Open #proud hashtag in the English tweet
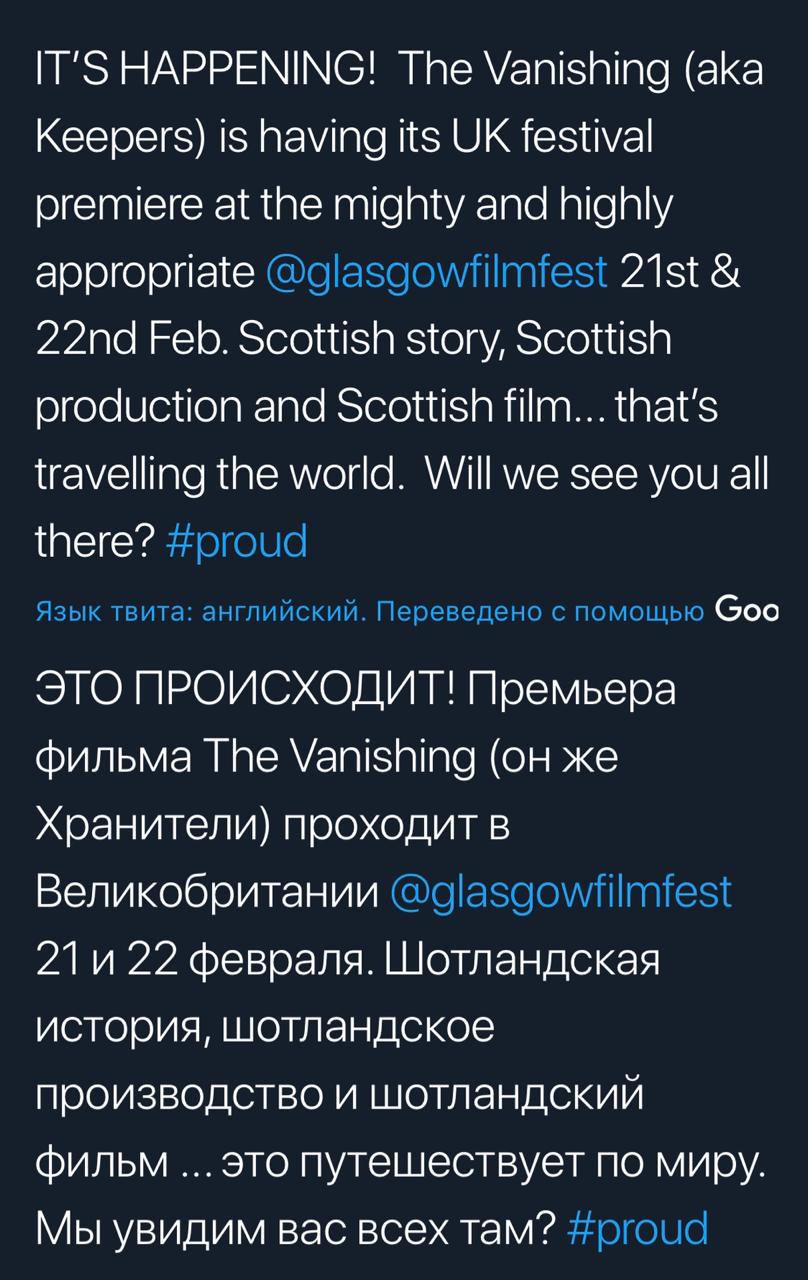The width and height of the screenshot is (808, 1280). (x=234, y=542)
